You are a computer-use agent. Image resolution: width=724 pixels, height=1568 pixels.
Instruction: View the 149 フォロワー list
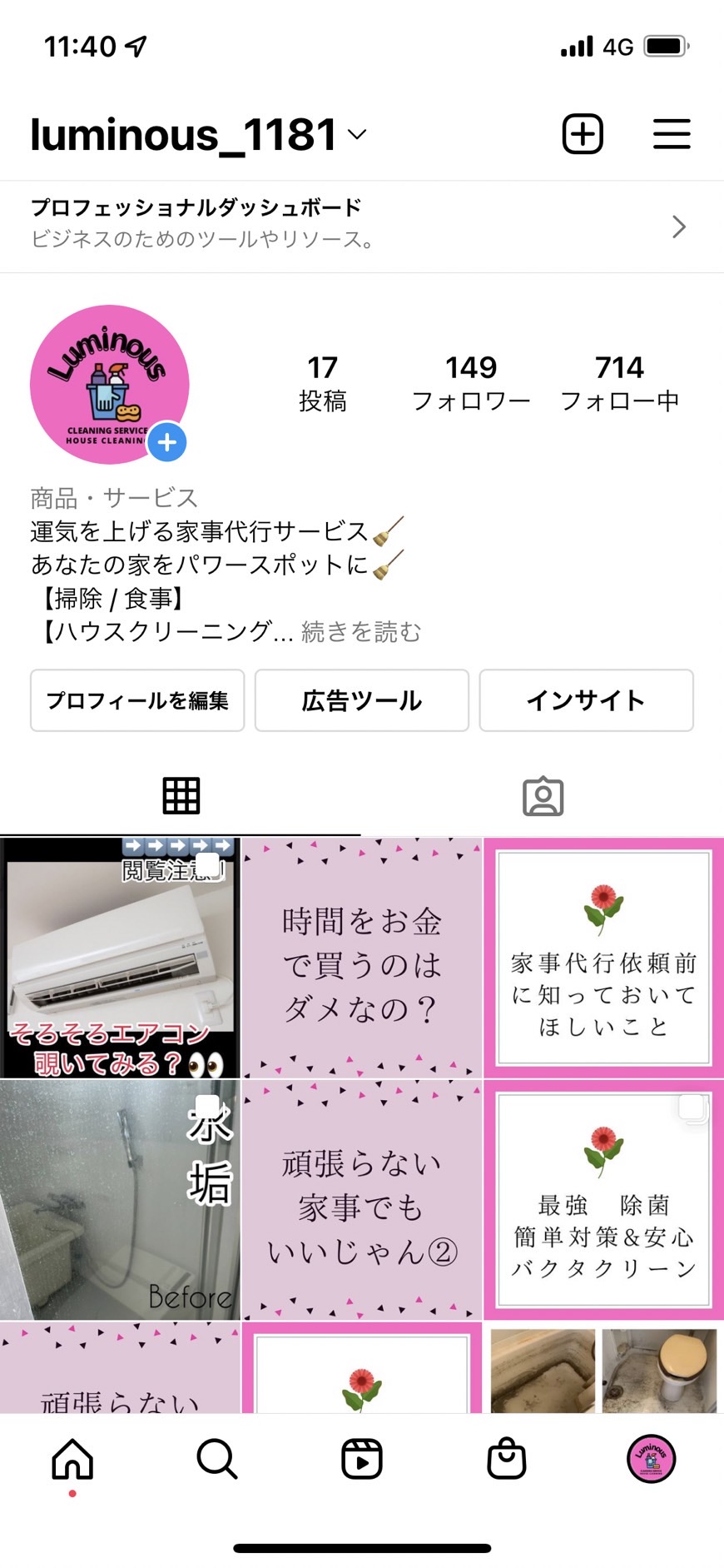[x=471, y=383]
